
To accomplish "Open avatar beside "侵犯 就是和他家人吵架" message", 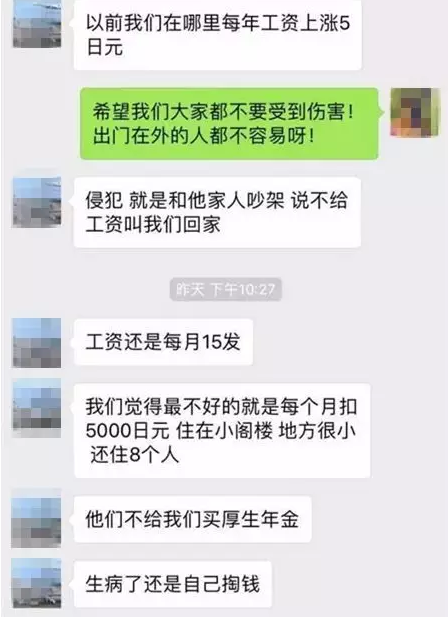I will [37, 202].
